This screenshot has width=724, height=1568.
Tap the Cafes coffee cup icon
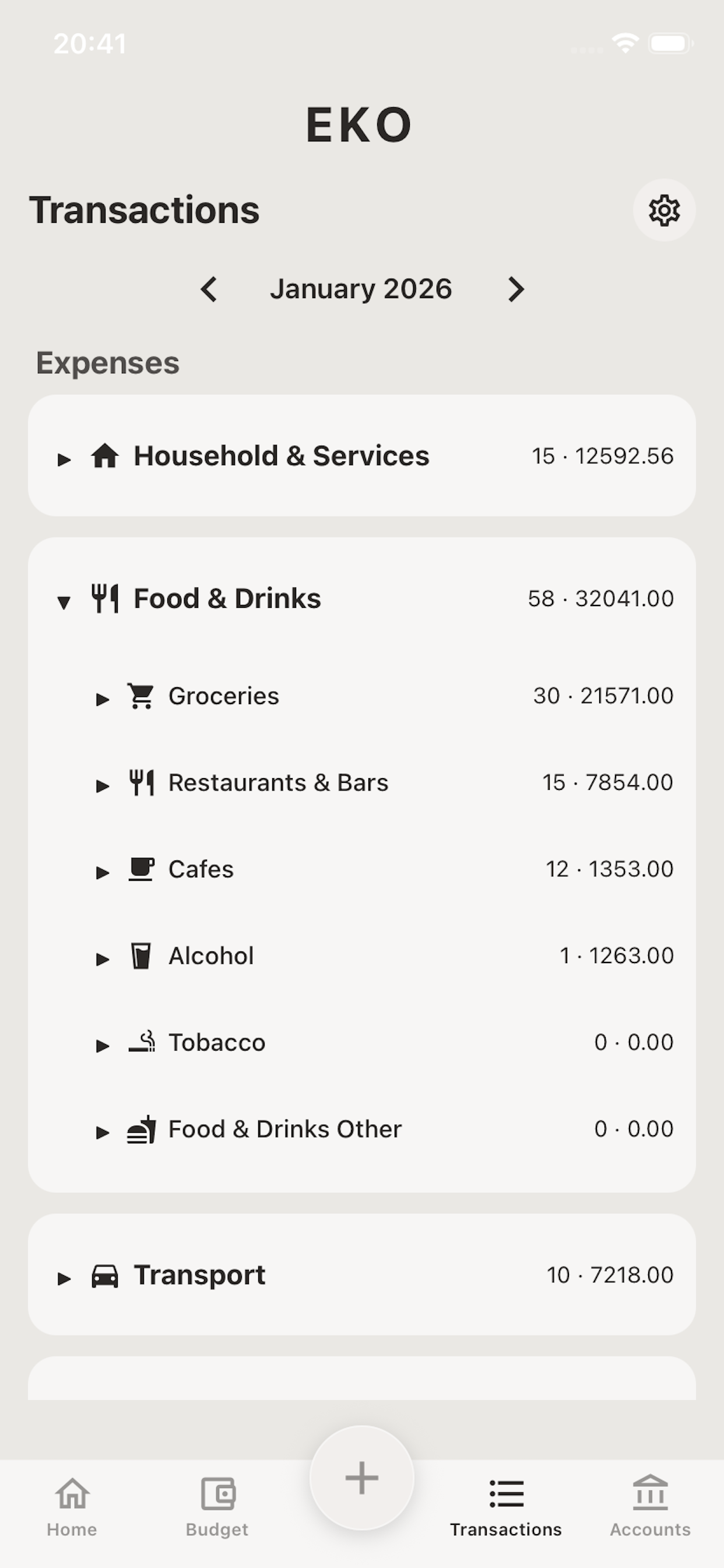coord(141,870)
